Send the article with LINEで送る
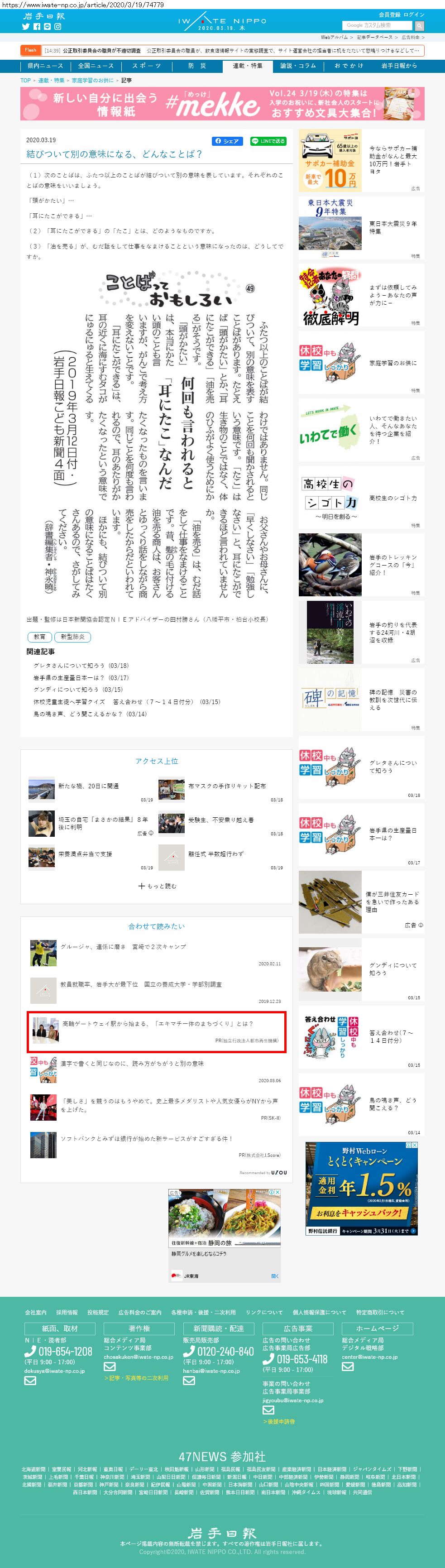The width and height of the screenshot is (445, 1568). [x=268, y=141]
